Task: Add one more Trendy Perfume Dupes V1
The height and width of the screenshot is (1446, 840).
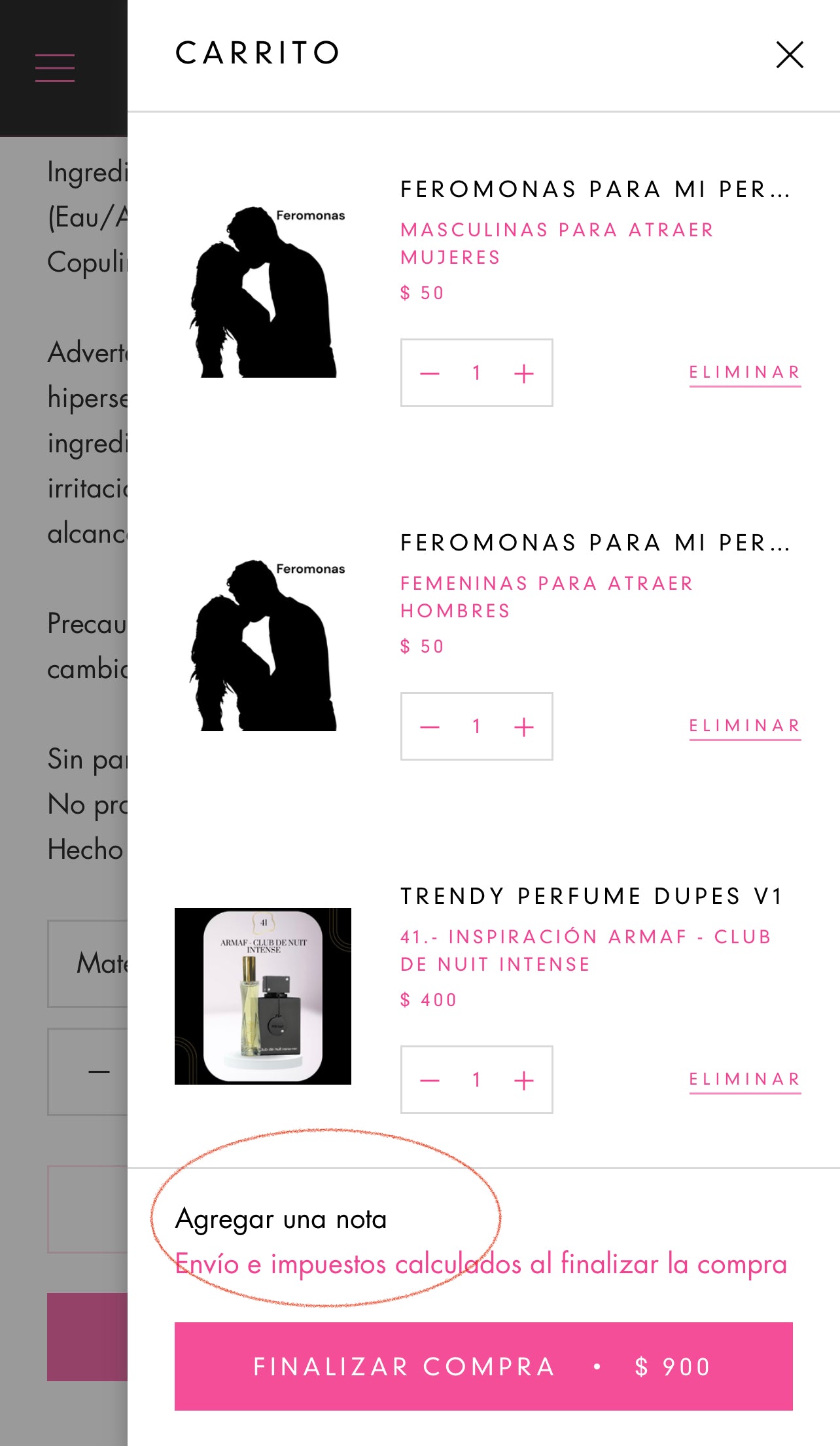Action: [x=523, y=1081]
